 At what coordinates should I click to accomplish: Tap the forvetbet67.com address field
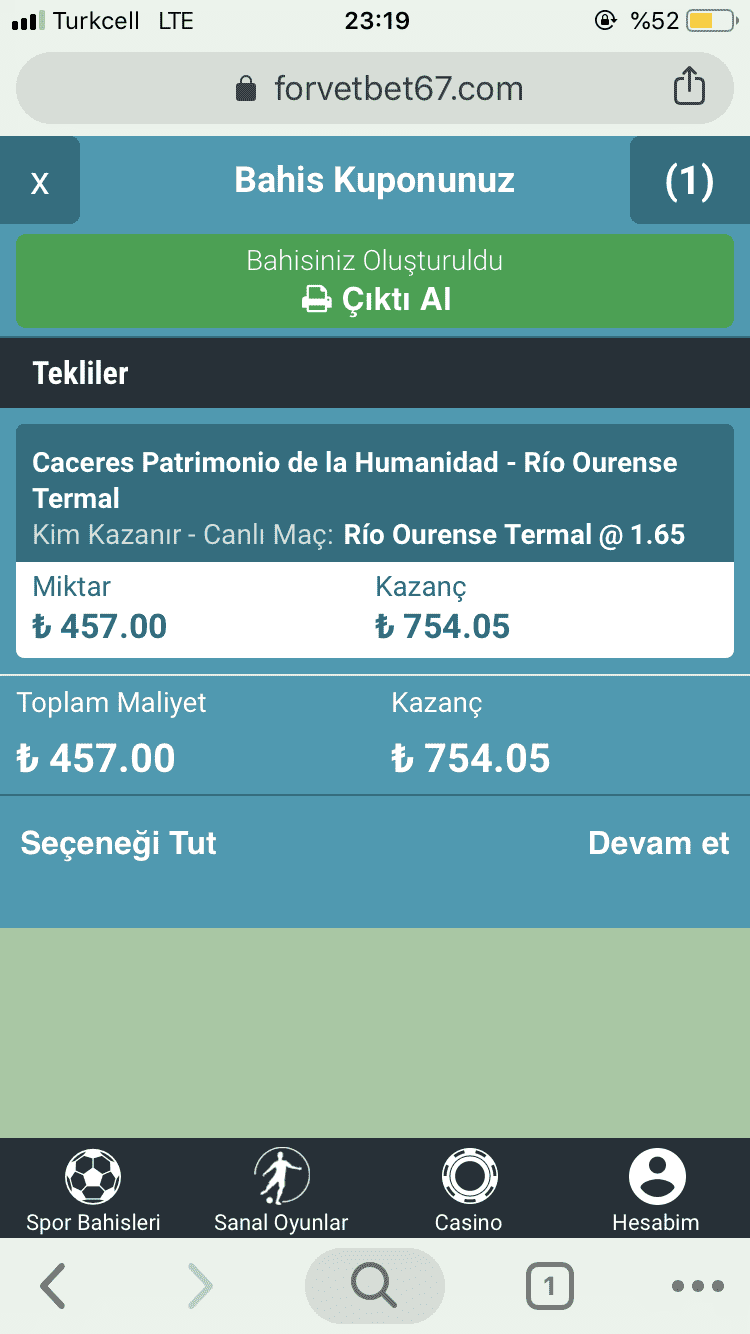click(x=380, y=89)
